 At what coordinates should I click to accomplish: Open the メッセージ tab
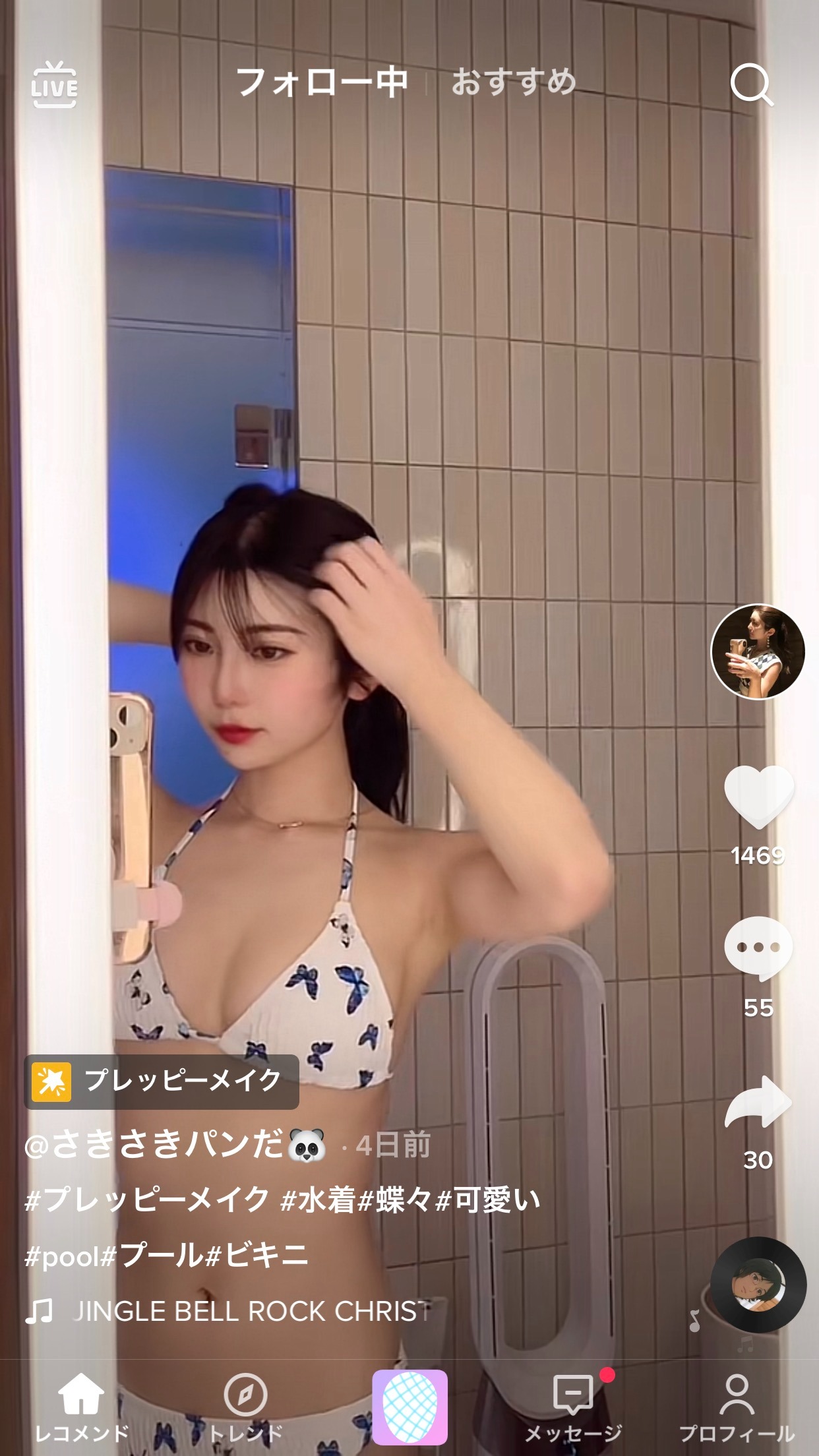[x=574, y=1403]
